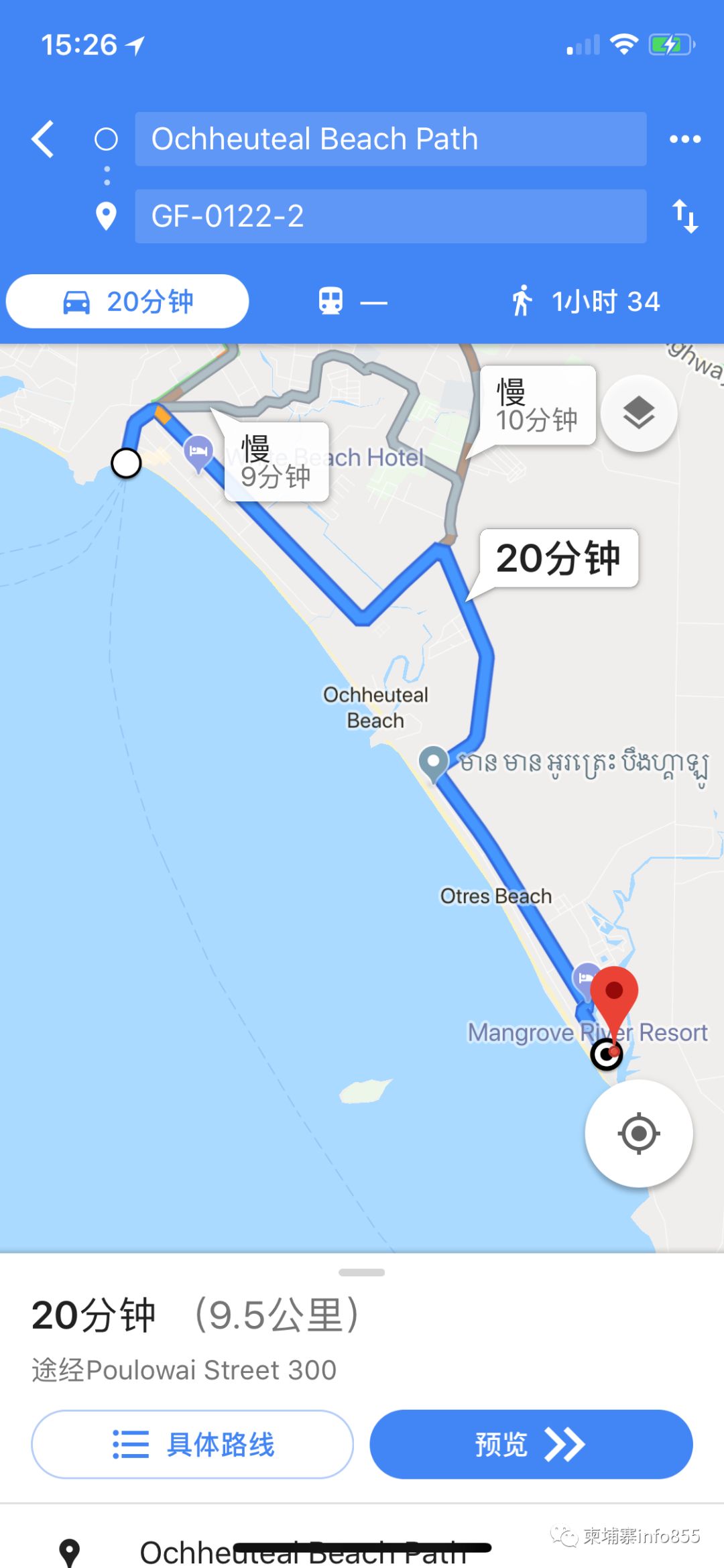
Task: Open the three-dot overflow menu
Action: coord(685,139)
